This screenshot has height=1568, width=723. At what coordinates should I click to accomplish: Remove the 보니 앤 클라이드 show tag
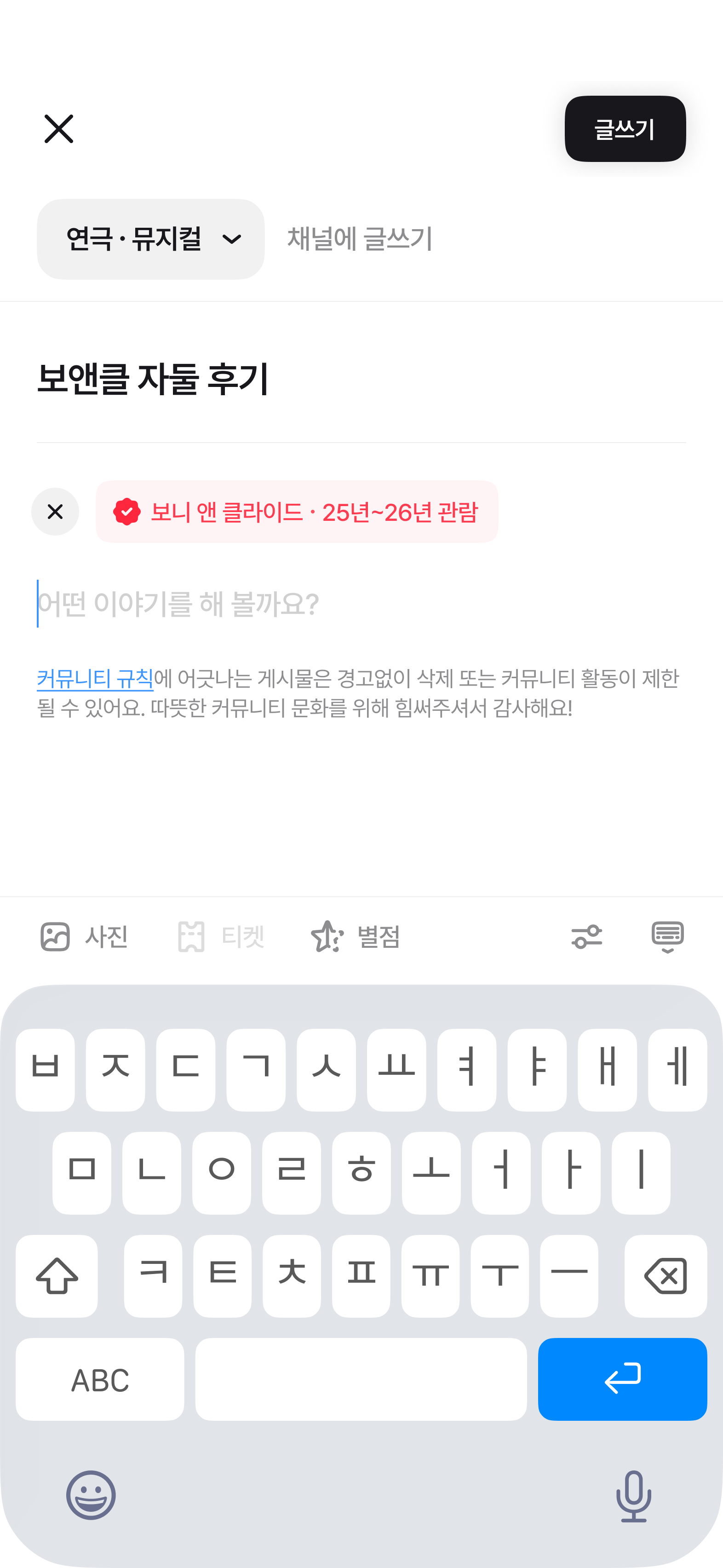point(55,511)
